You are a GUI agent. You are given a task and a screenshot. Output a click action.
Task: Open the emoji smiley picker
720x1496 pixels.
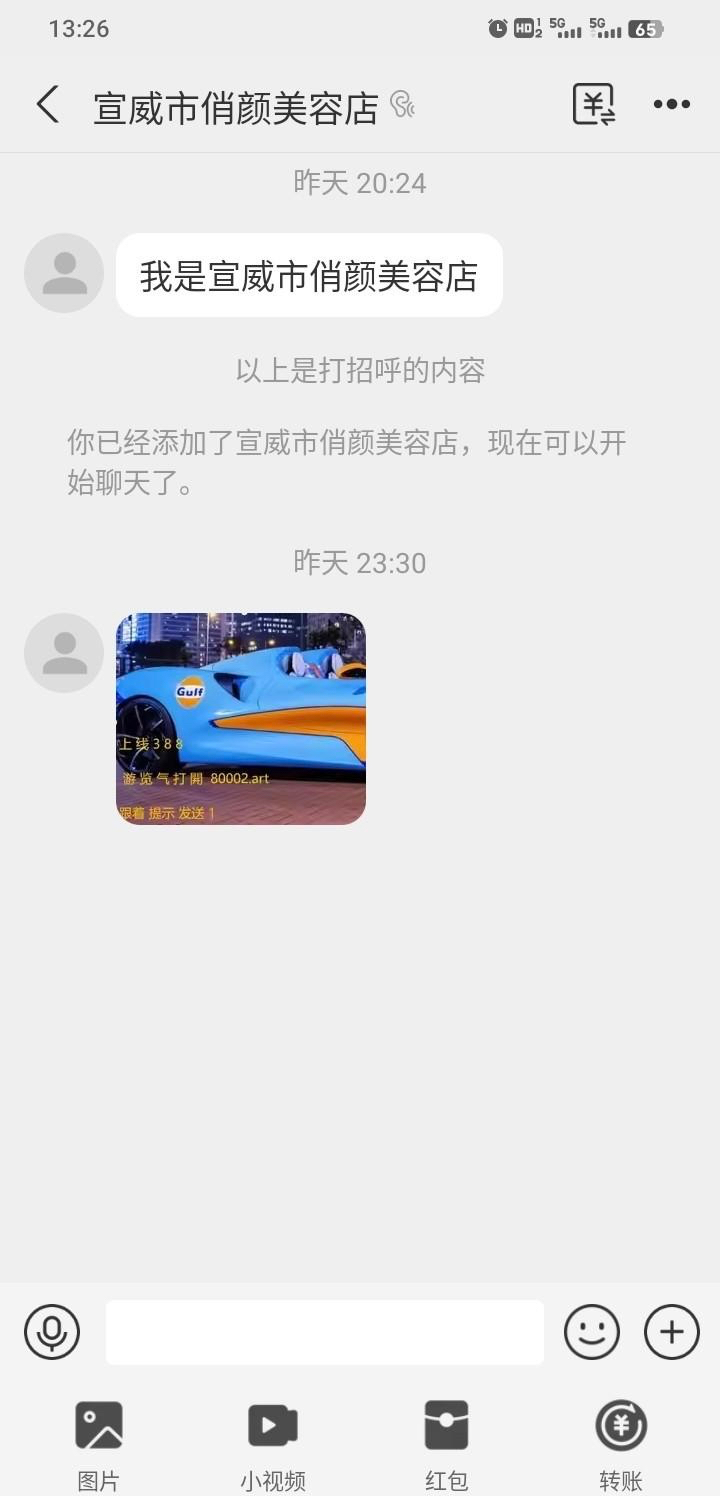592,1332
